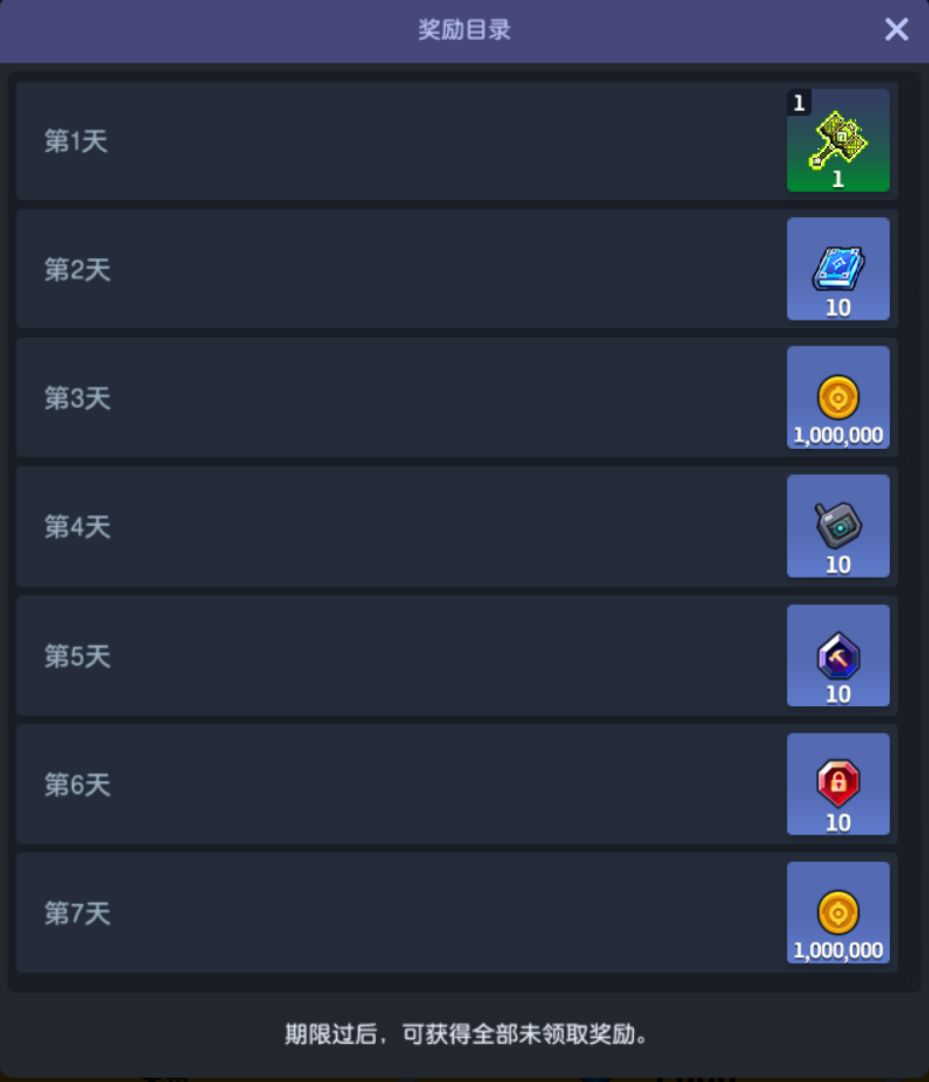
Task: Close the 奖励目录 dialog with the X
Action: click(895, 29)
